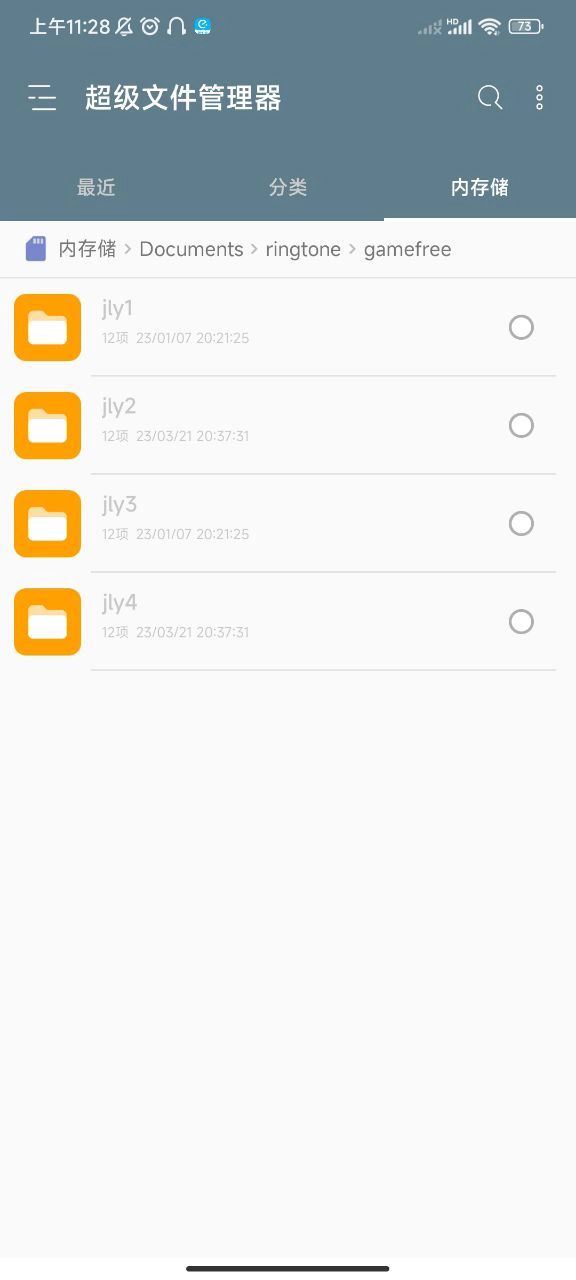Select the jly2 folder's circle
The image size is (576, 1280).
pyautogui.click(x=521, y=425)
